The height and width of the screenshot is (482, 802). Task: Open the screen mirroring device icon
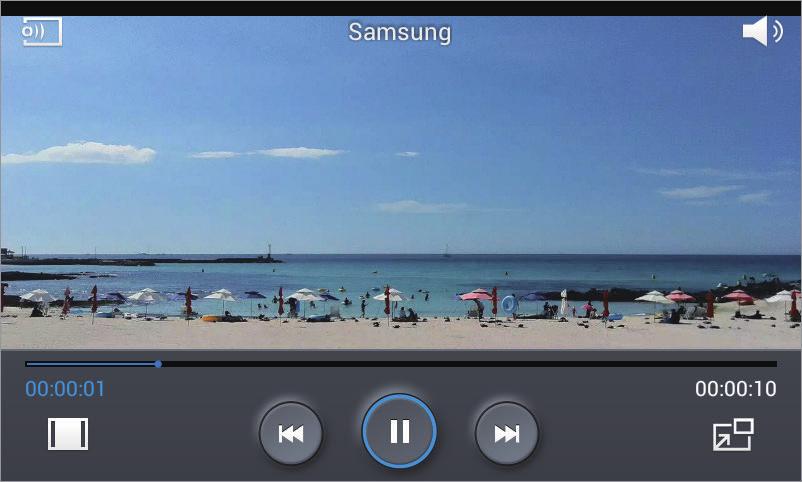pos(42,32)
